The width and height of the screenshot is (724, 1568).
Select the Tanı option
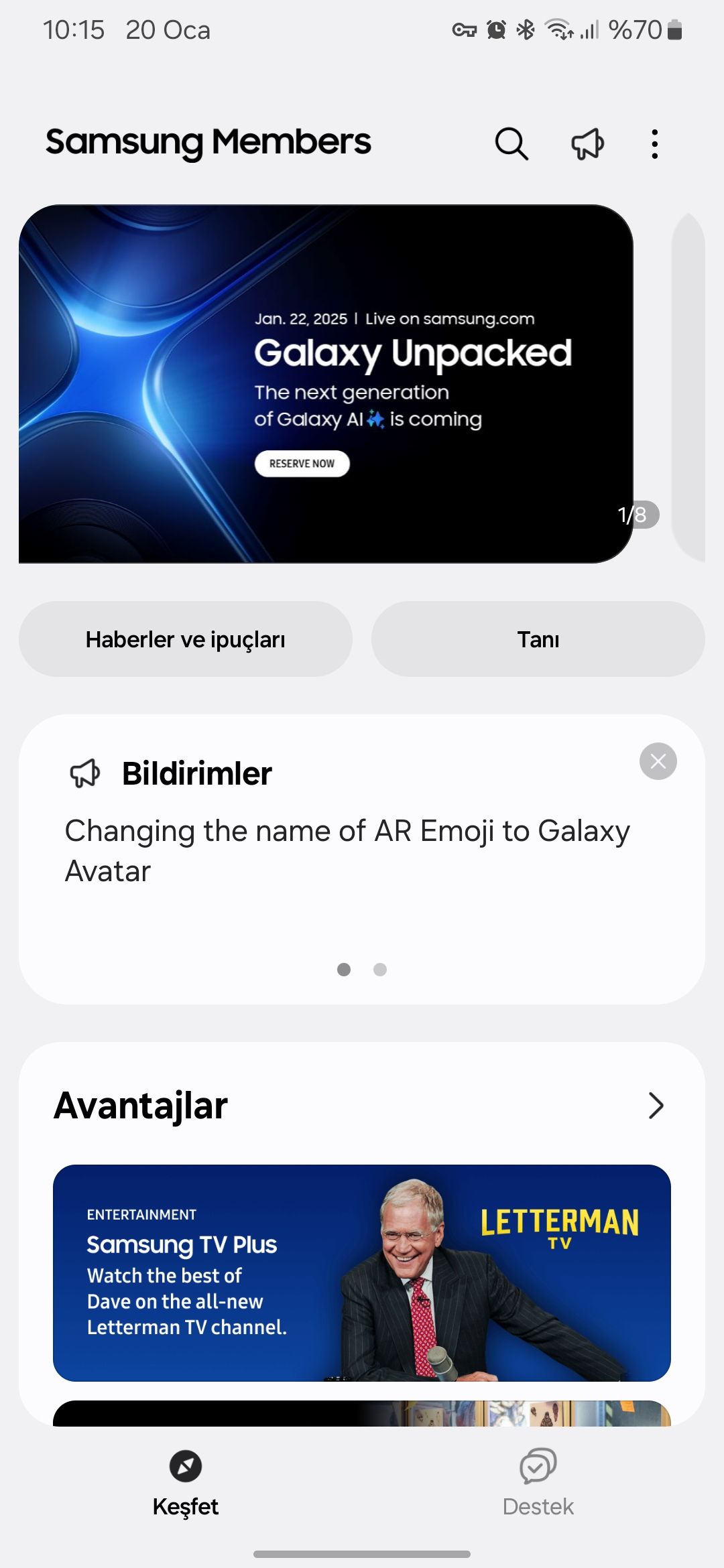coord(538,639)
